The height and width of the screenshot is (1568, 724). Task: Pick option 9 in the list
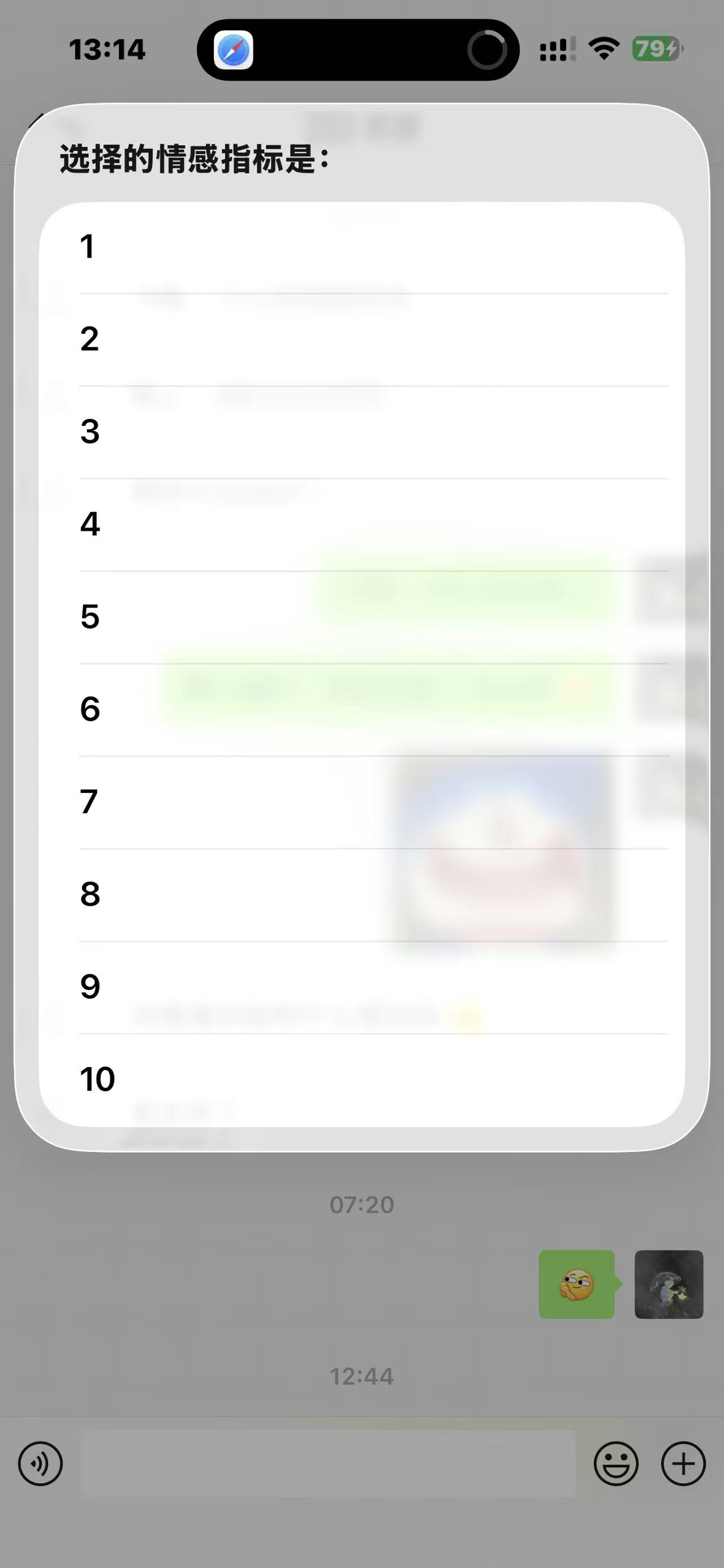pos(361,987)
